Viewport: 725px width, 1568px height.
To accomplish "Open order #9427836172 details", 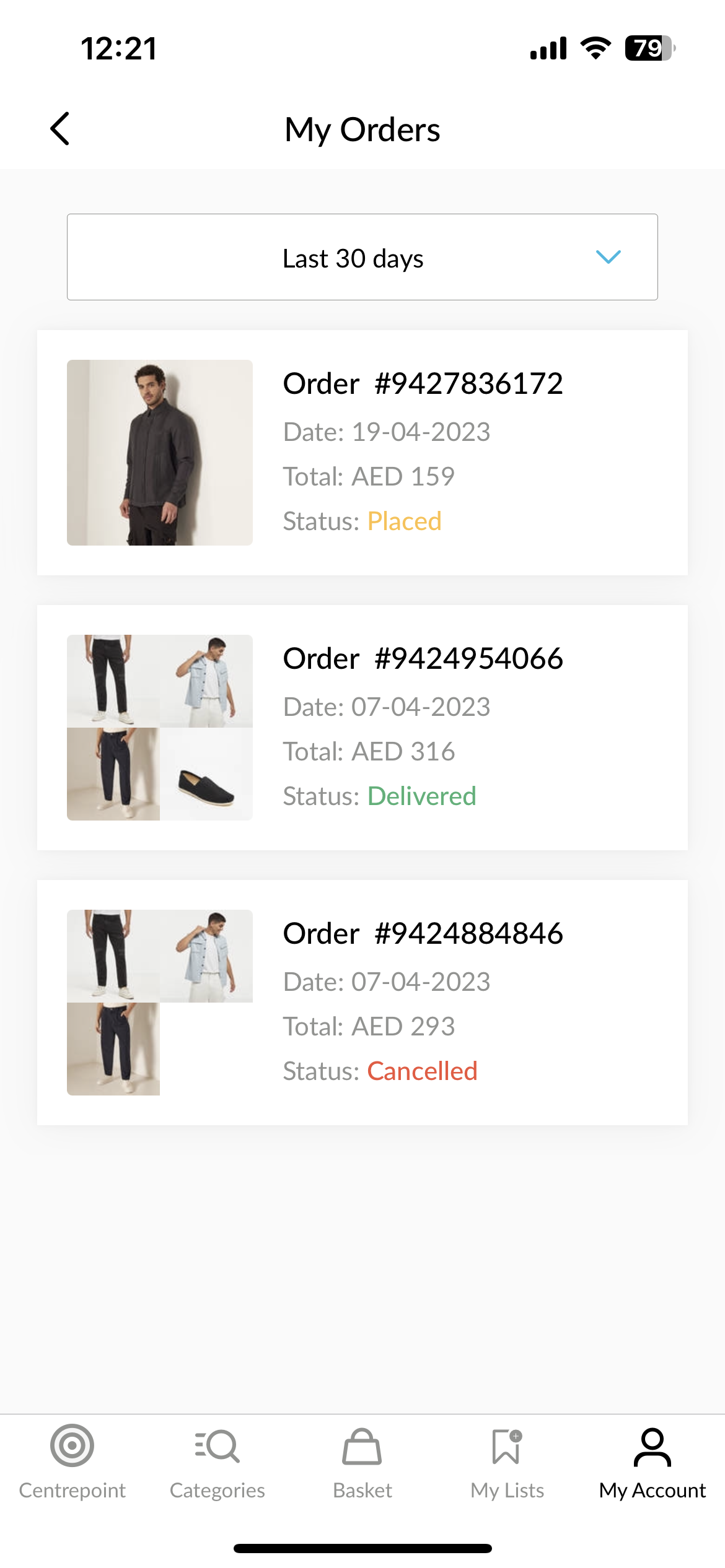I will tap(362, 452).
